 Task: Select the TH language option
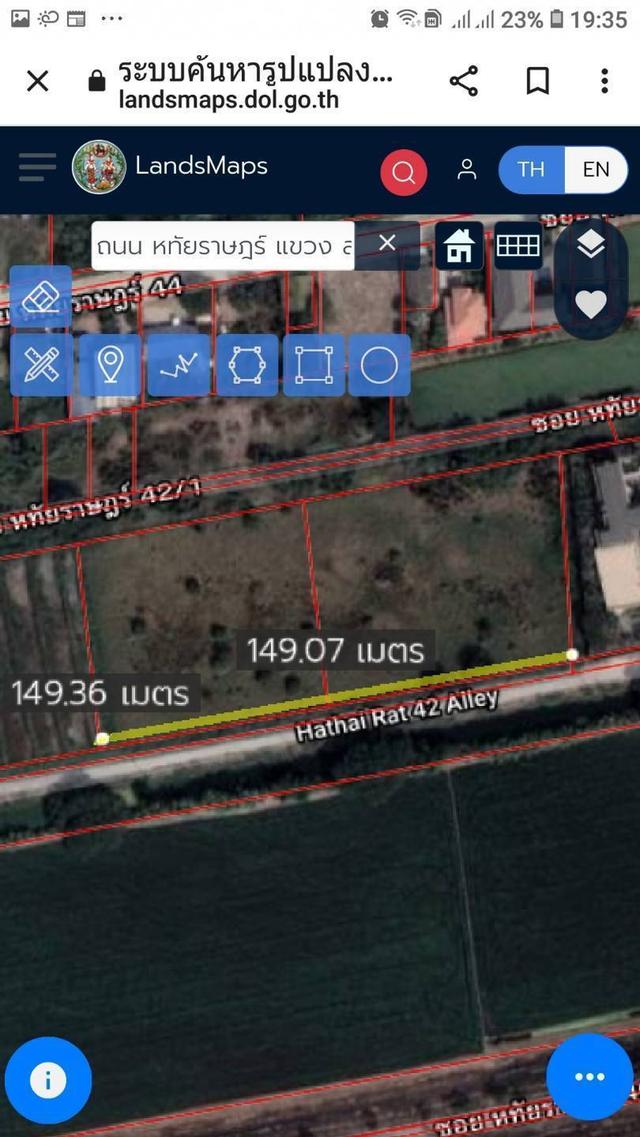tap(531, 170)
